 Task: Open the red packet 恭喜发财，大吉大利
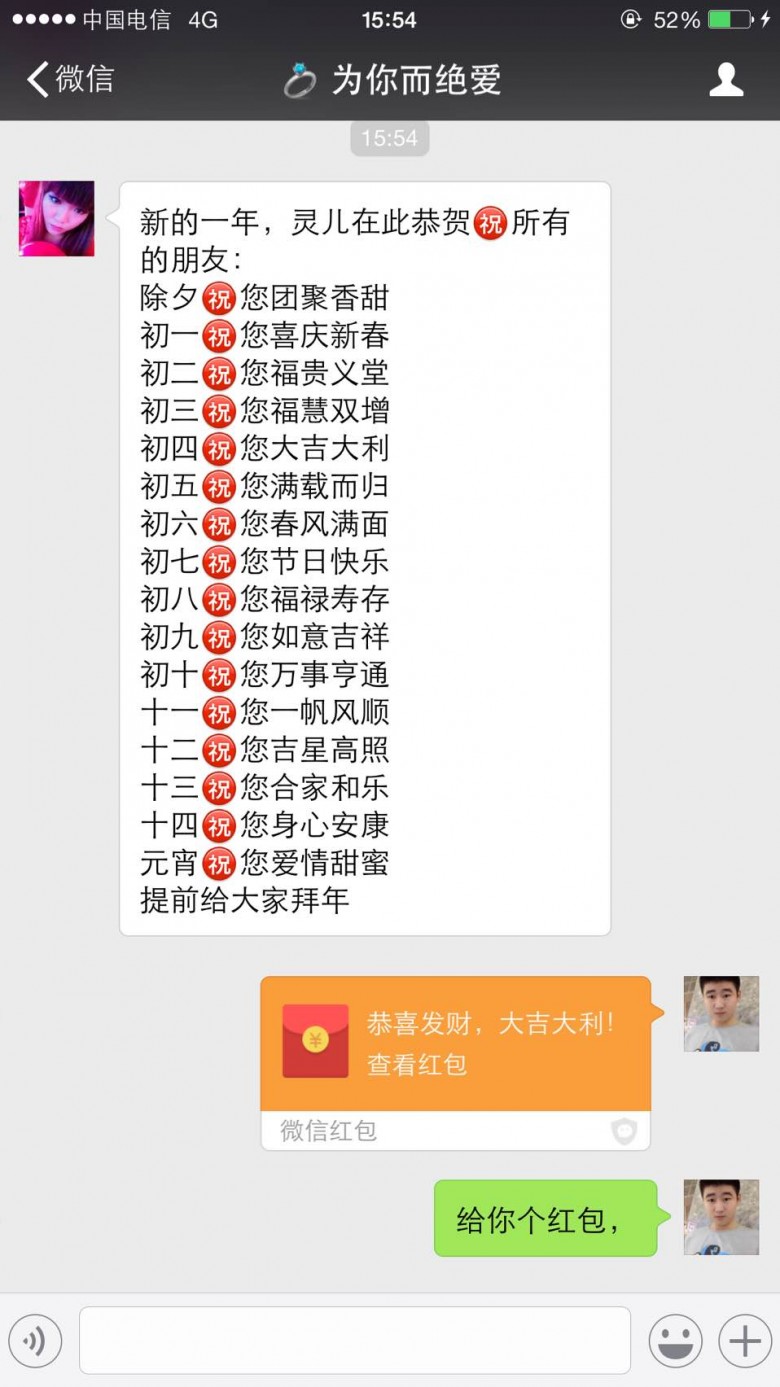tap(455, 1043)
